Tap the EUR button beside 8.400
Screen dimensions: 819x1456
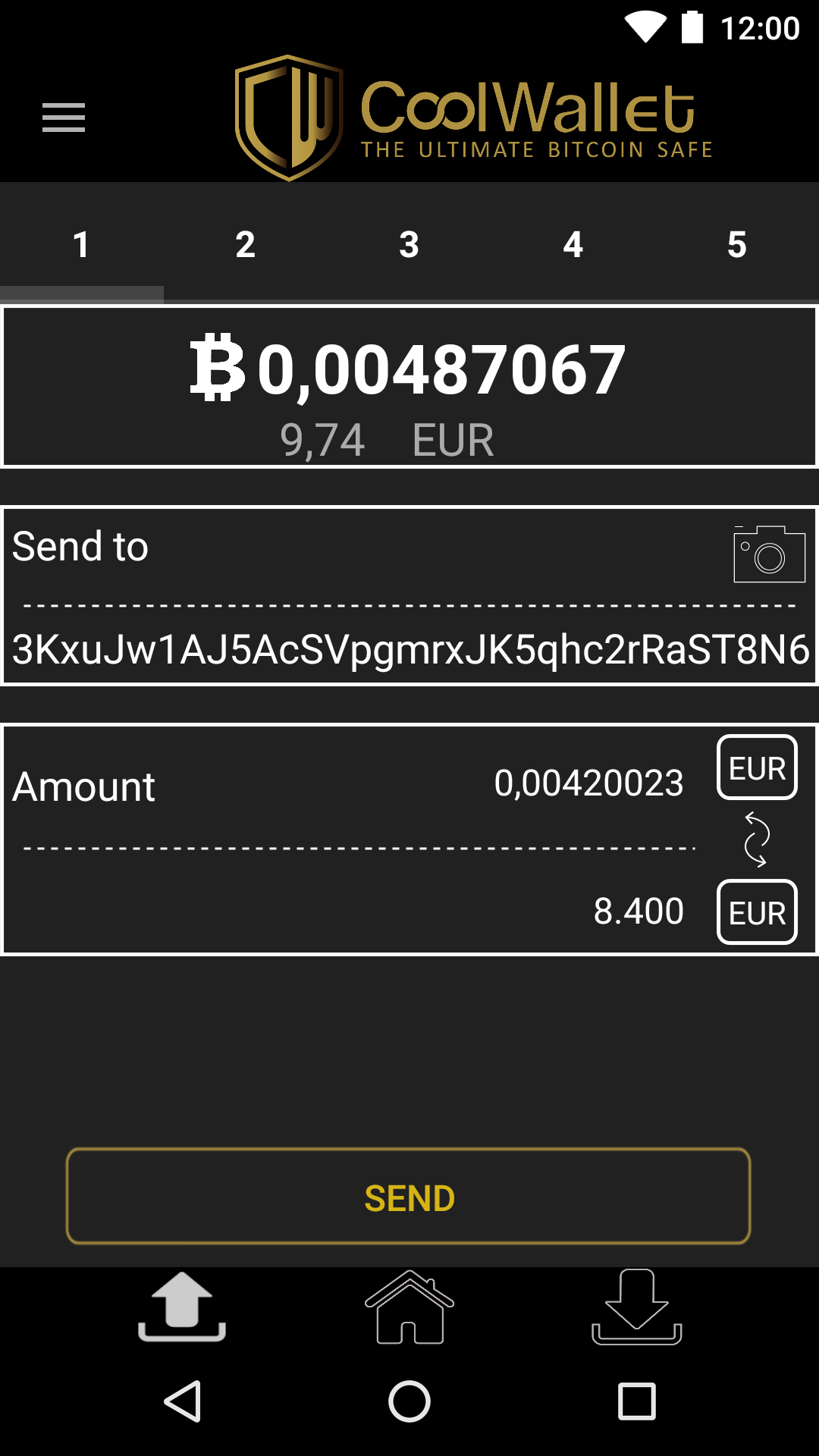pos(757,912)
